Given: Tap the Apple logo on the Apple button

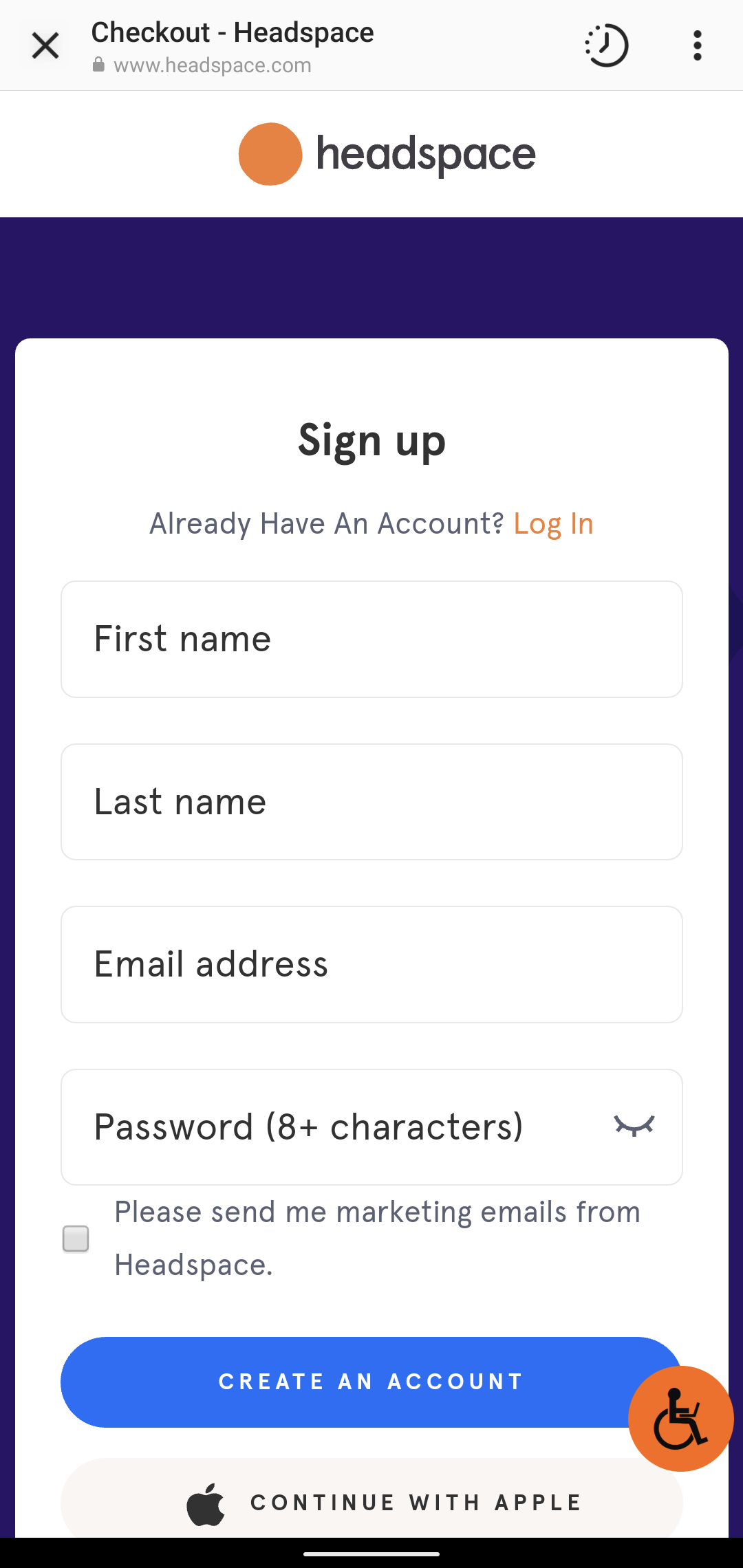Looking at the screenshot, I should coord(206,1502).
